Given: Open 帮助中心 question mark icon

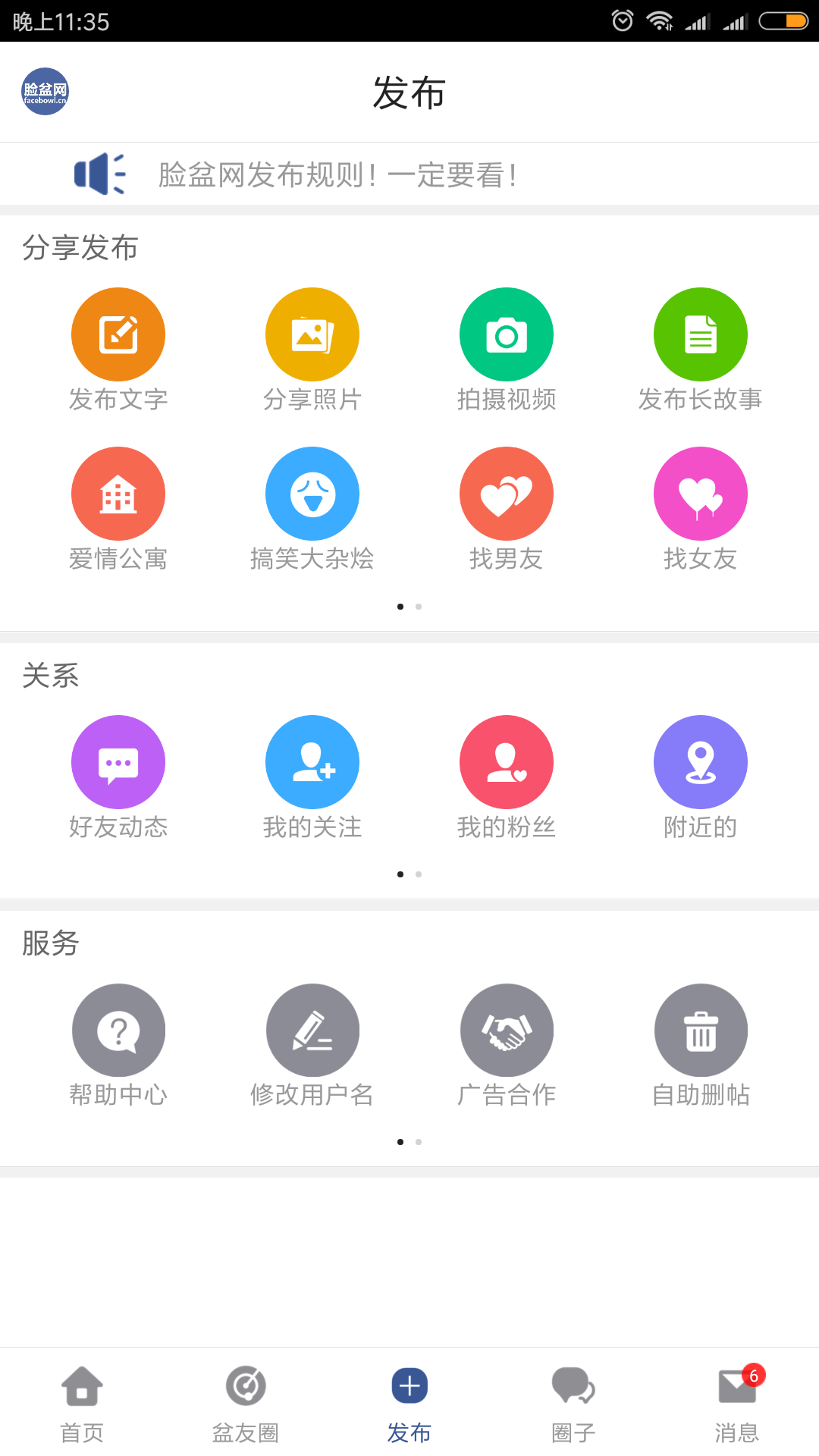Looking at the screenshot, I should (118, 1030).
